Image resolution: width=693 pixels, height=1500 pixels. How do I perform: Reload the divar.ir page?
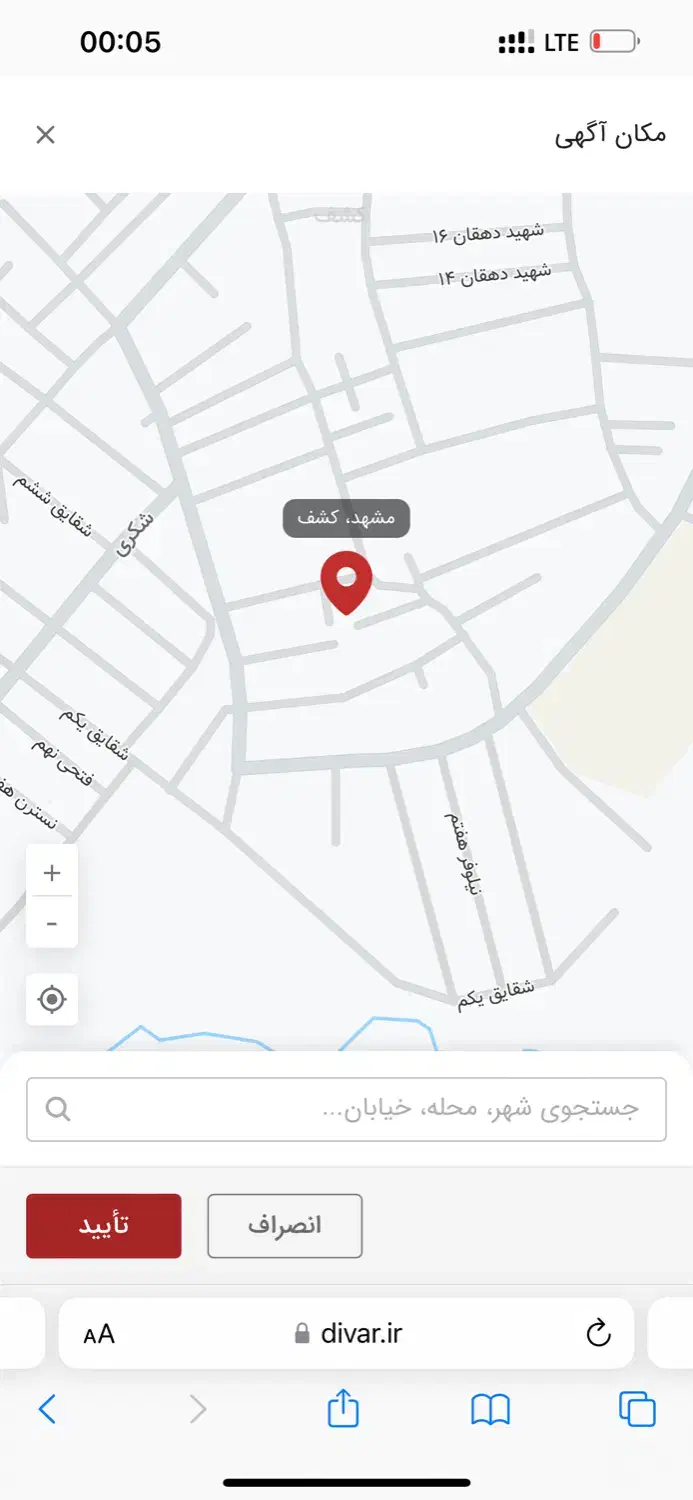click(x=598, y=1333)
